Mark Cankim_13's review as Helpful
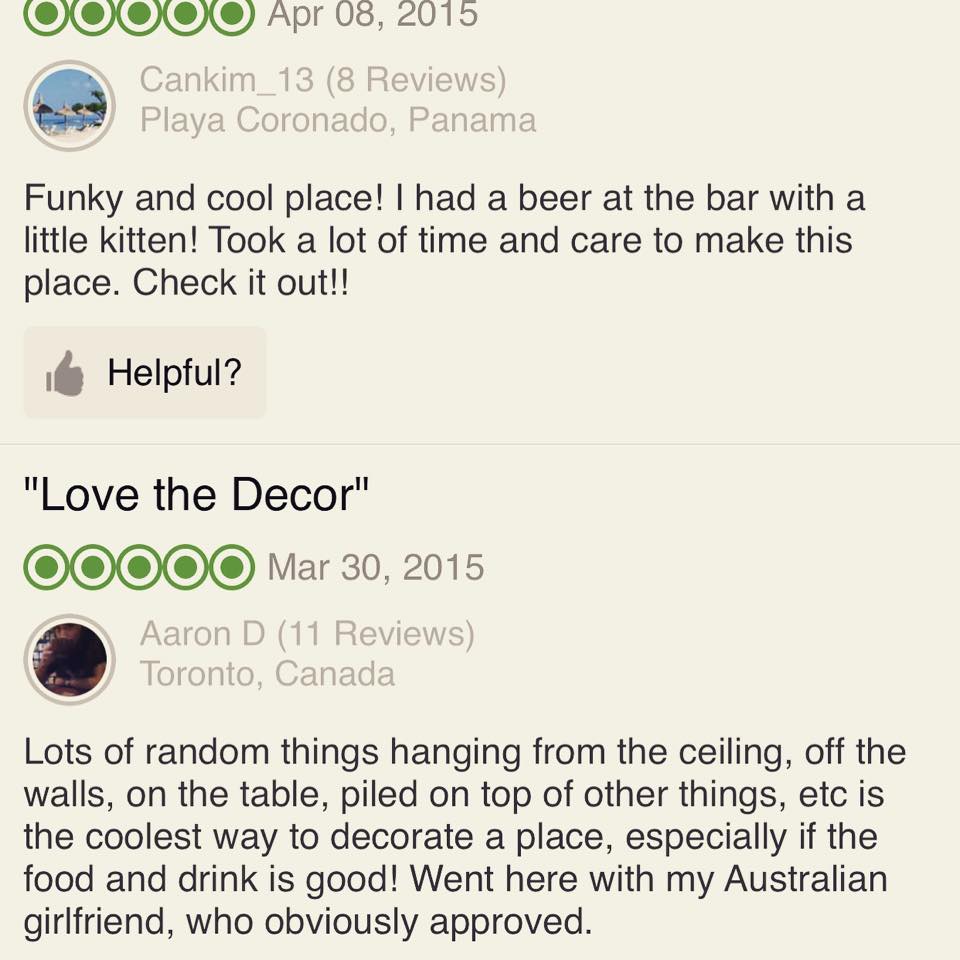This screenshot has height=960, width=960. pyautogui.click(x=145, y=373)
